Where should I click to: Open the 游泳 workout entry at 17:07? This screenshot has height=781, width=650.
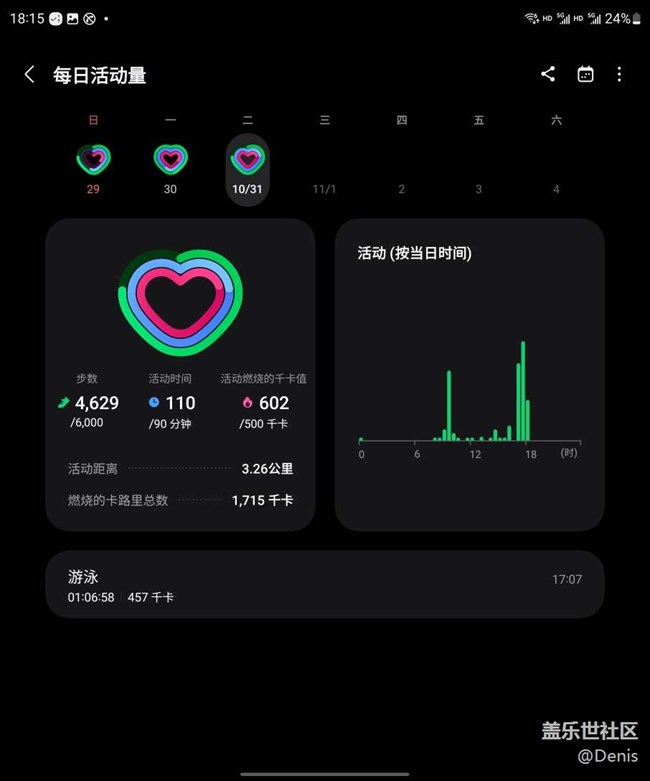324,584
